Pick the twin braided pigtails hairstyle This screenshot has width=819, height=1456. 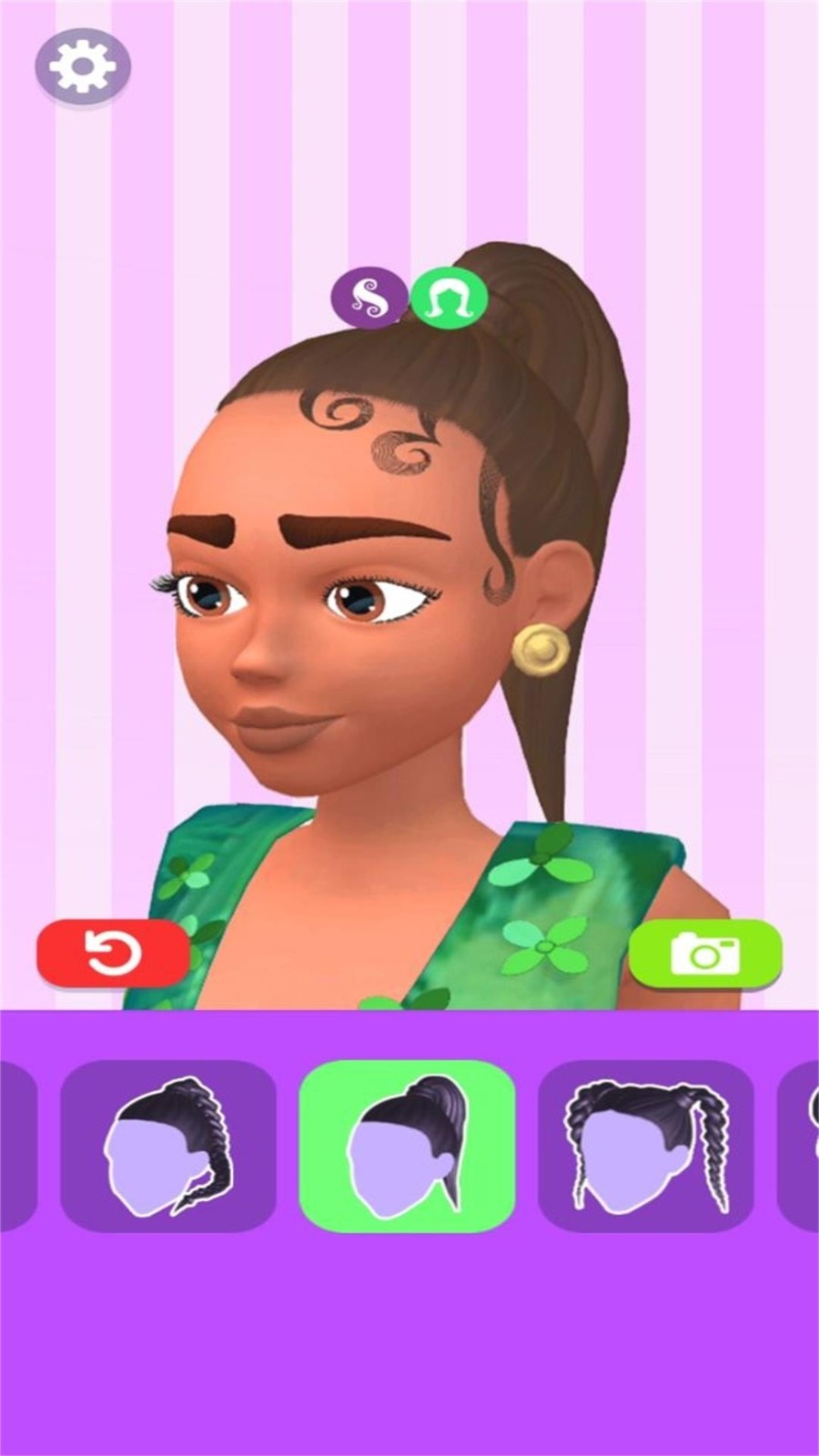(646, 1146)
